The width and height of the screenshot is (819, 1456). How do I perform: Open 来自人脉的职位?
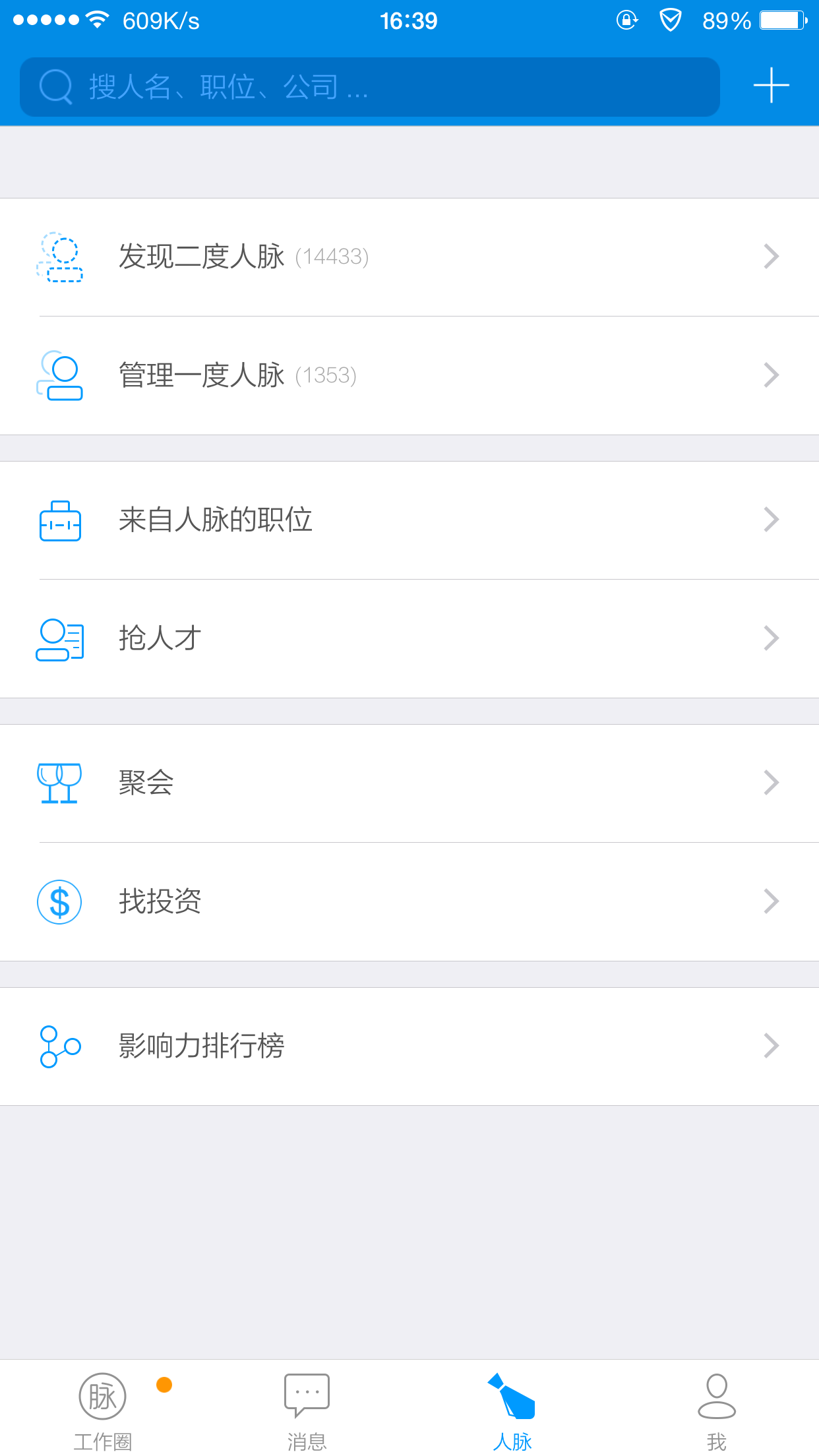point(409,520)
